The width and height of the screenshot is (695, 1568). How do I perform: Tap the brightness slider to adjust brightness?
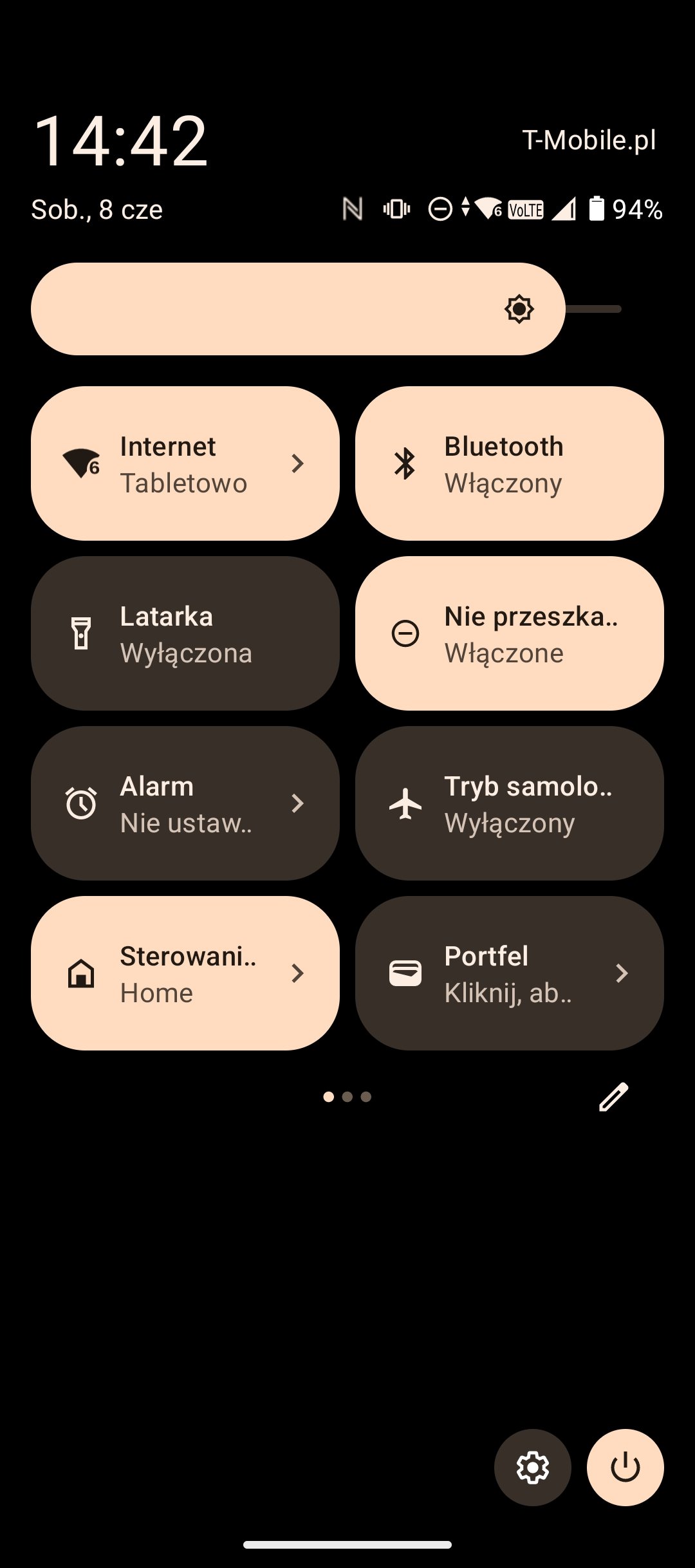click(326, 309)
